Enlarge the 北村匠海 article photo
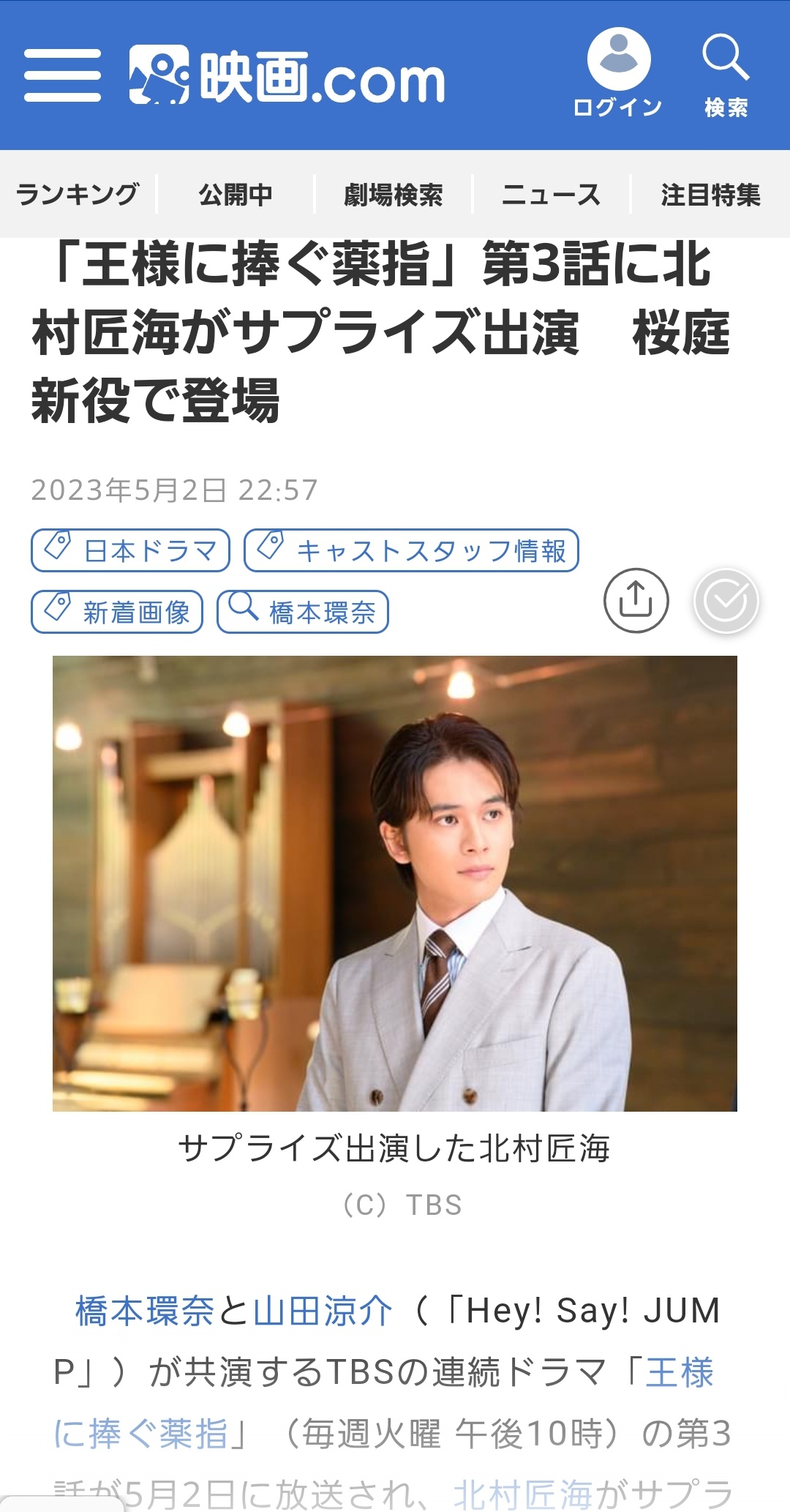This screenshot has height=1512, width=790. click(395, 883)
